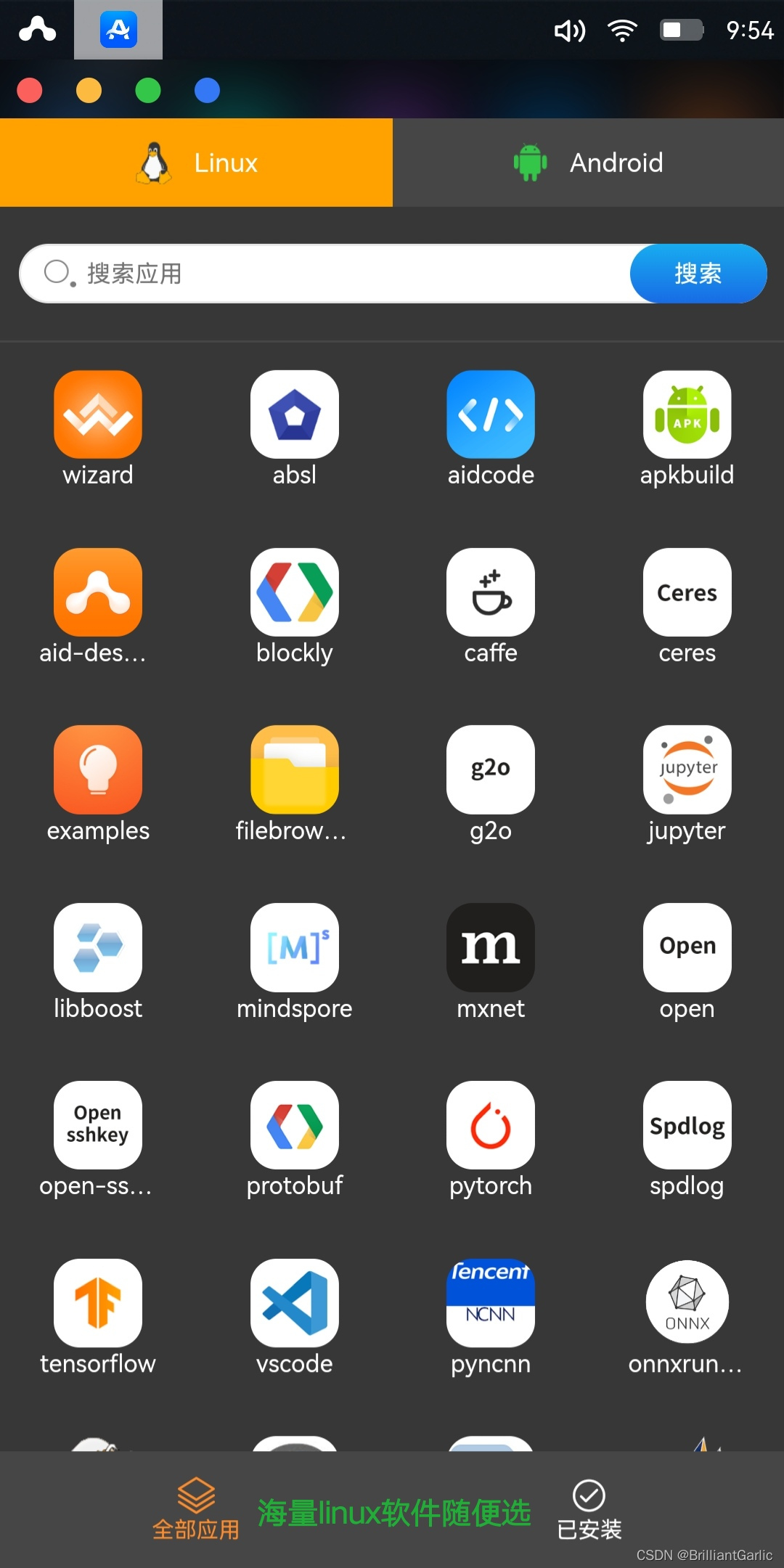Open the tensorflow app
The width and height of the screenshot is (784, 1568).
pos(98,1302)
